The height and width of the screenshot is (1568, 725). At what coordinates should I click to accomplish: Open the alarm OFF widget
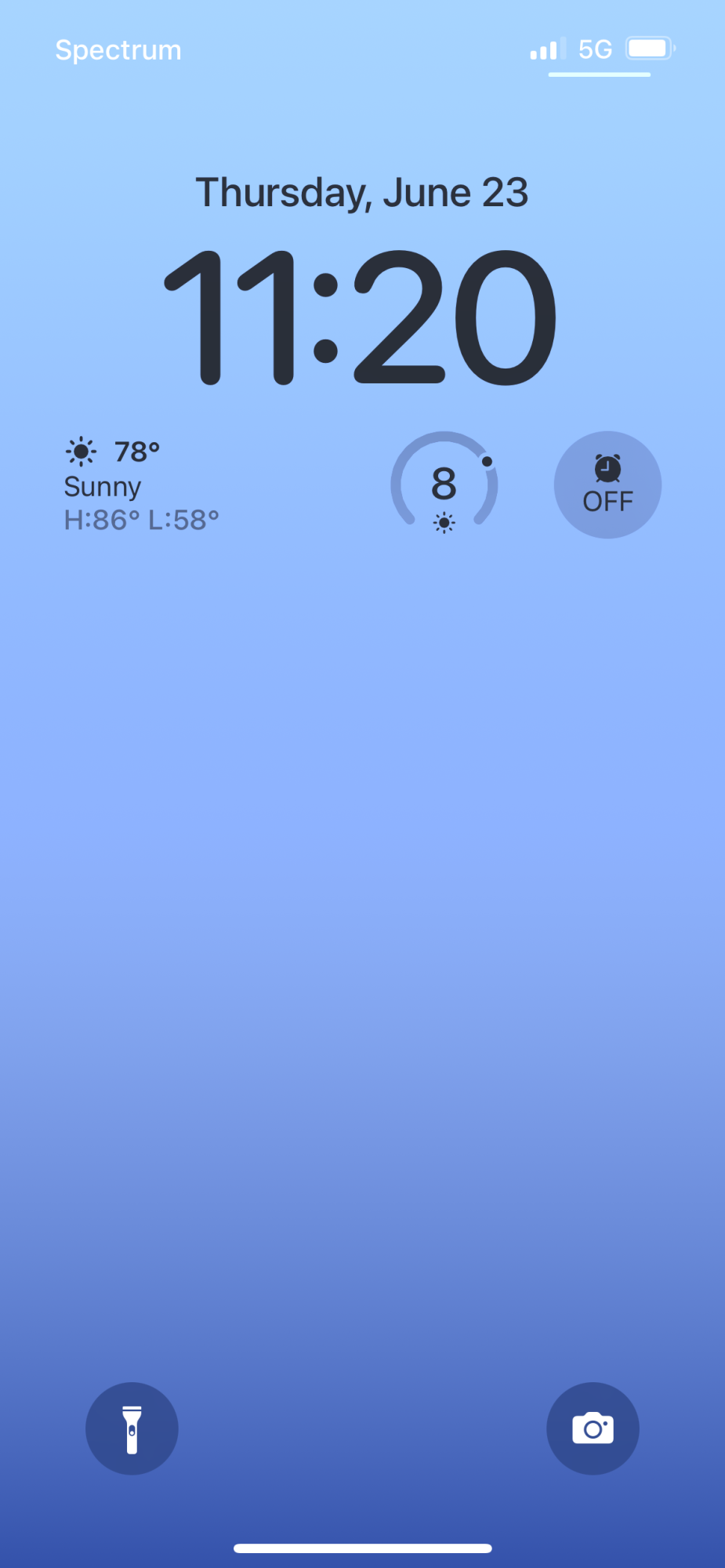607,485
